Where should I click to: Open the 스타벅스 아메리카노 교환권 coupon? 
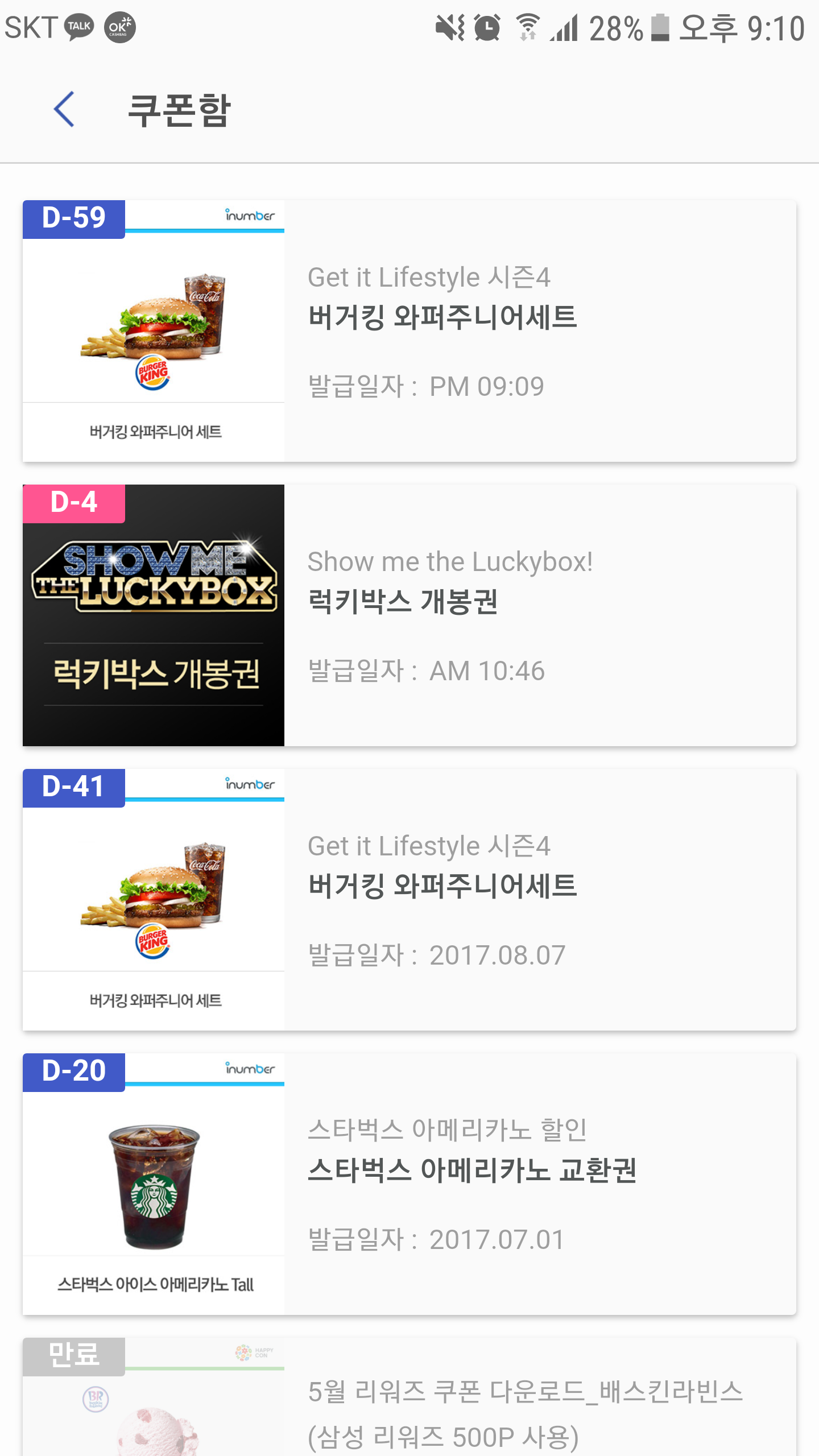(409, 1184)
